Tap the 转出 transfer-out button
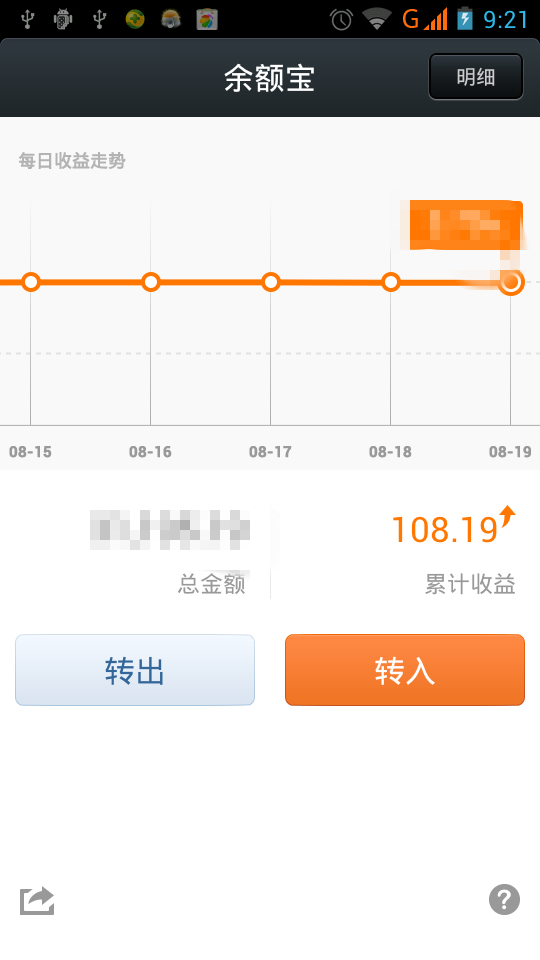Viewport: 540px width, 960px height. 135,670
